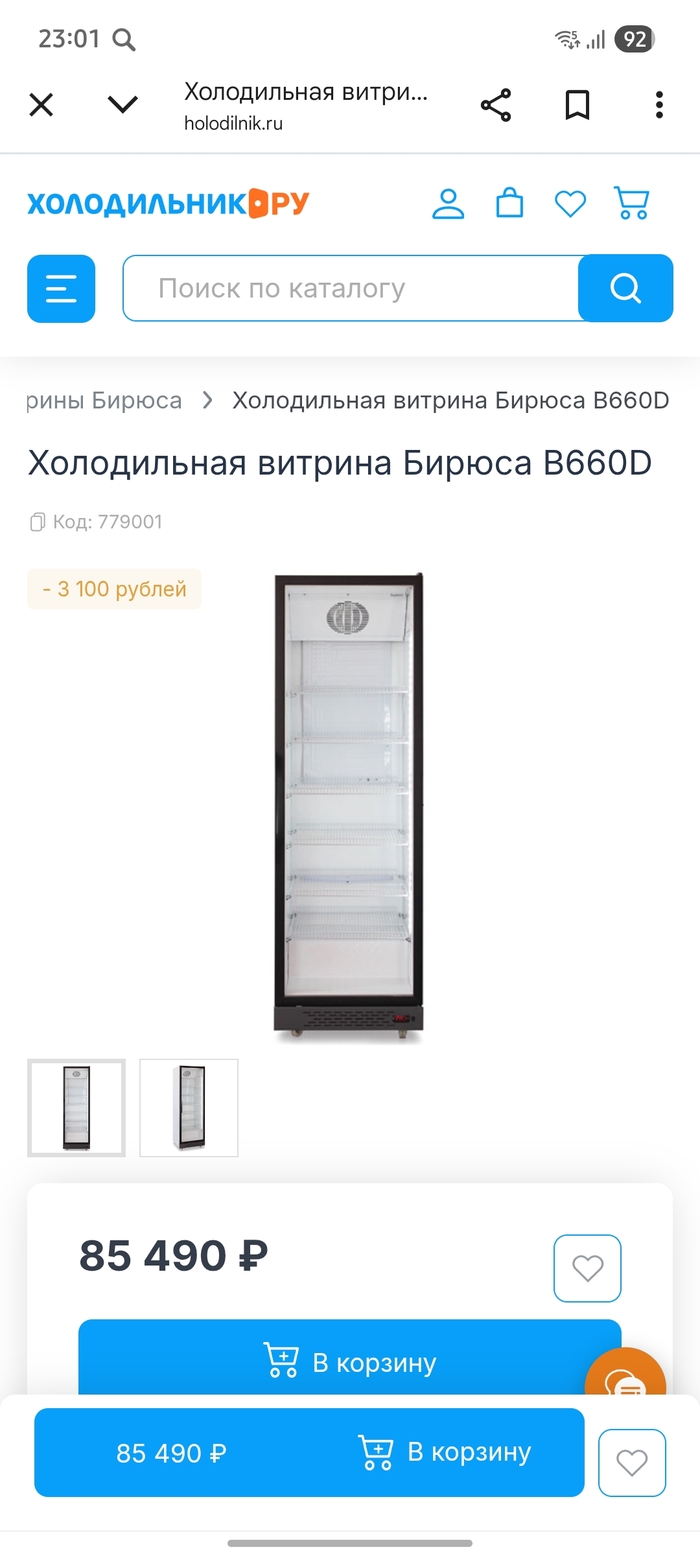The height and width of the screenshot is (1556, 700).
Task: Tap the Поиск по каталогу search field
Action: [350, 289]
